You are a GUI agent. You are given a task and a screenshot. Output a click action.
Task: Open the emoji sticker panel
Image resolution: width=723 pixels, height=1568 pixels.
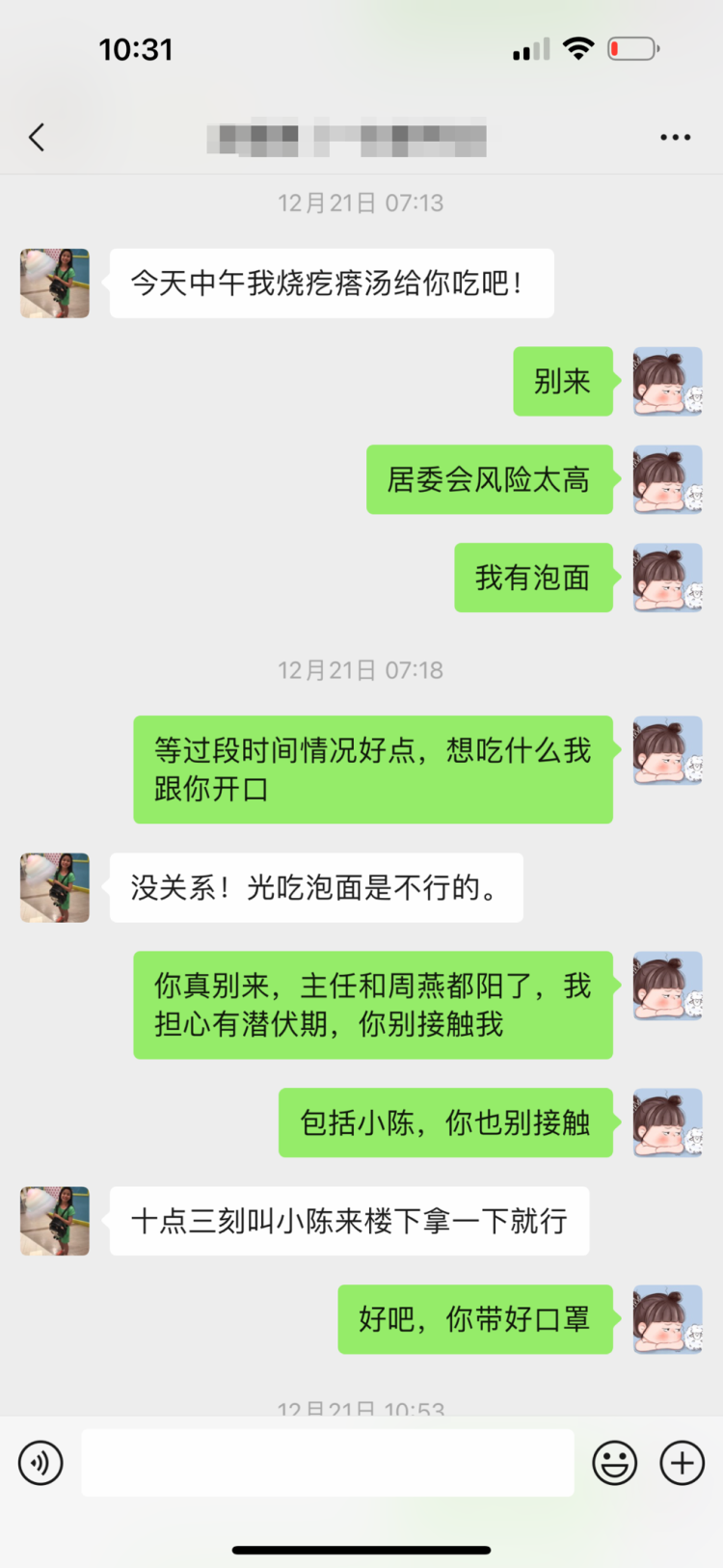(614, 1463)
